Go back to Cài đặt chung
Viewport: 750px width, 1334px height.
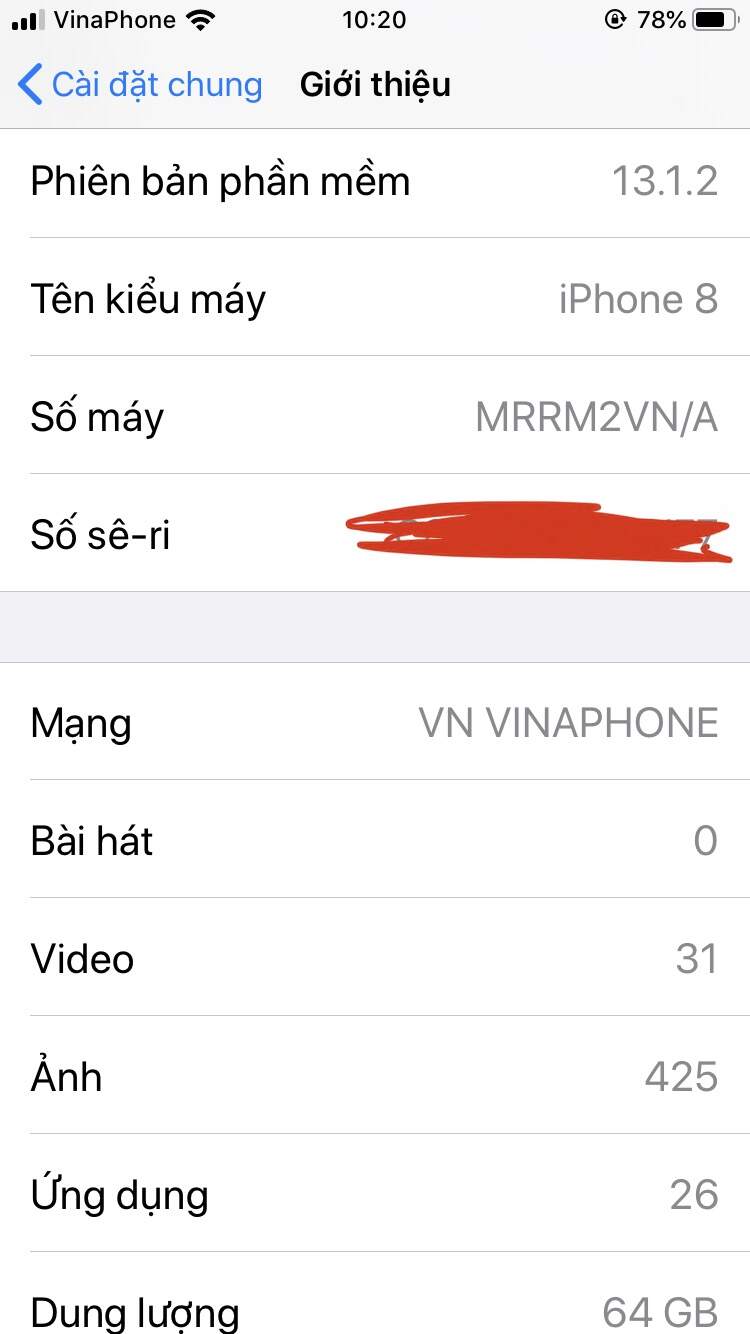click(140, 85)
